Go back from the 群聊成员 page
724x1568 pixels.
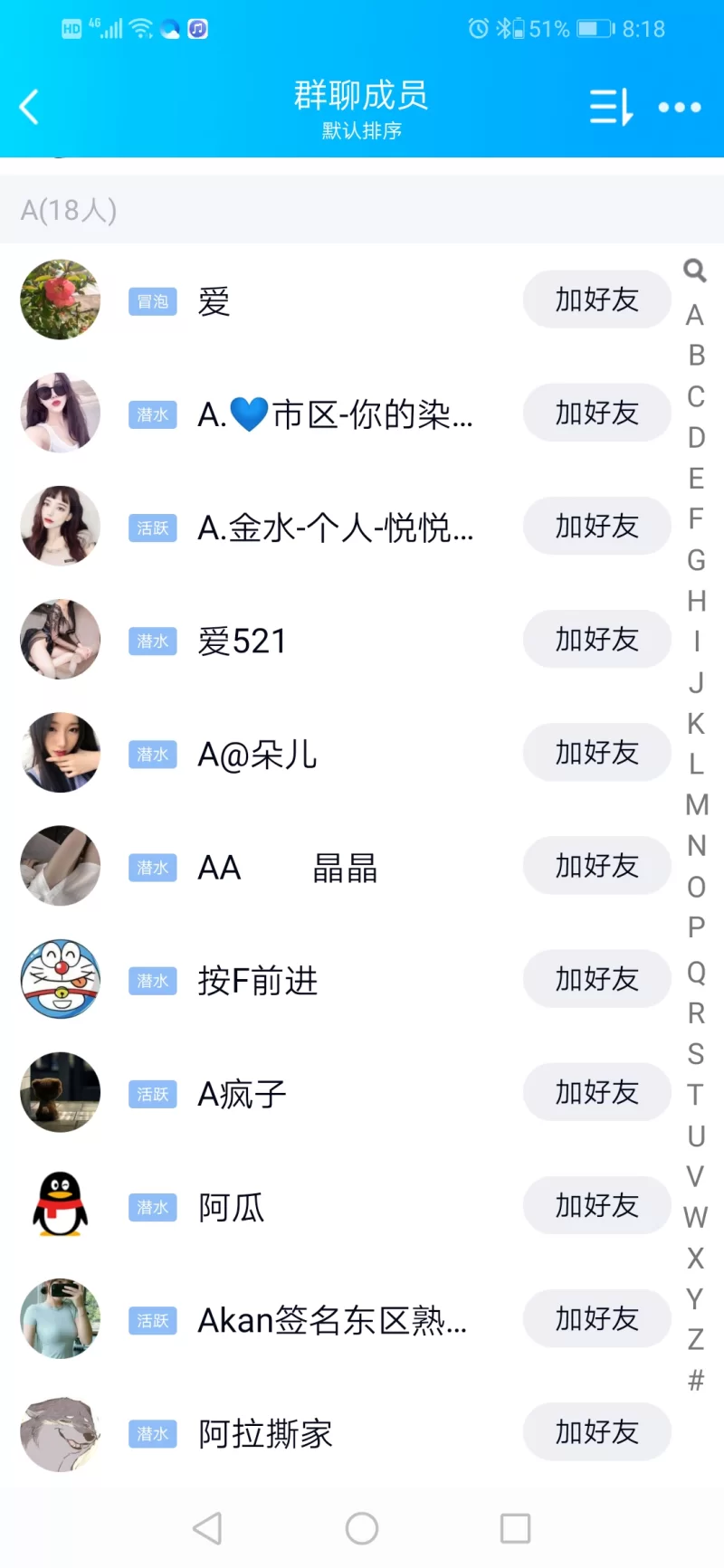(x=30, y=107)
